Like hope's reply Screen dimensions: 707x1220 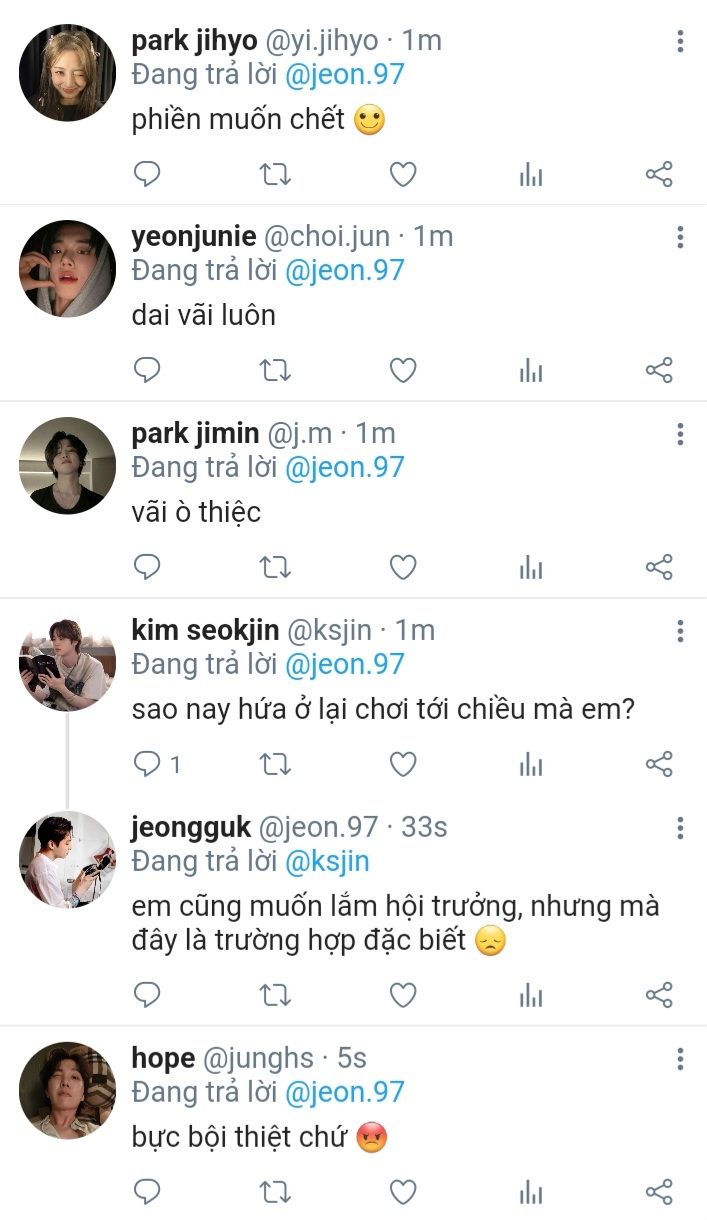403,1191
